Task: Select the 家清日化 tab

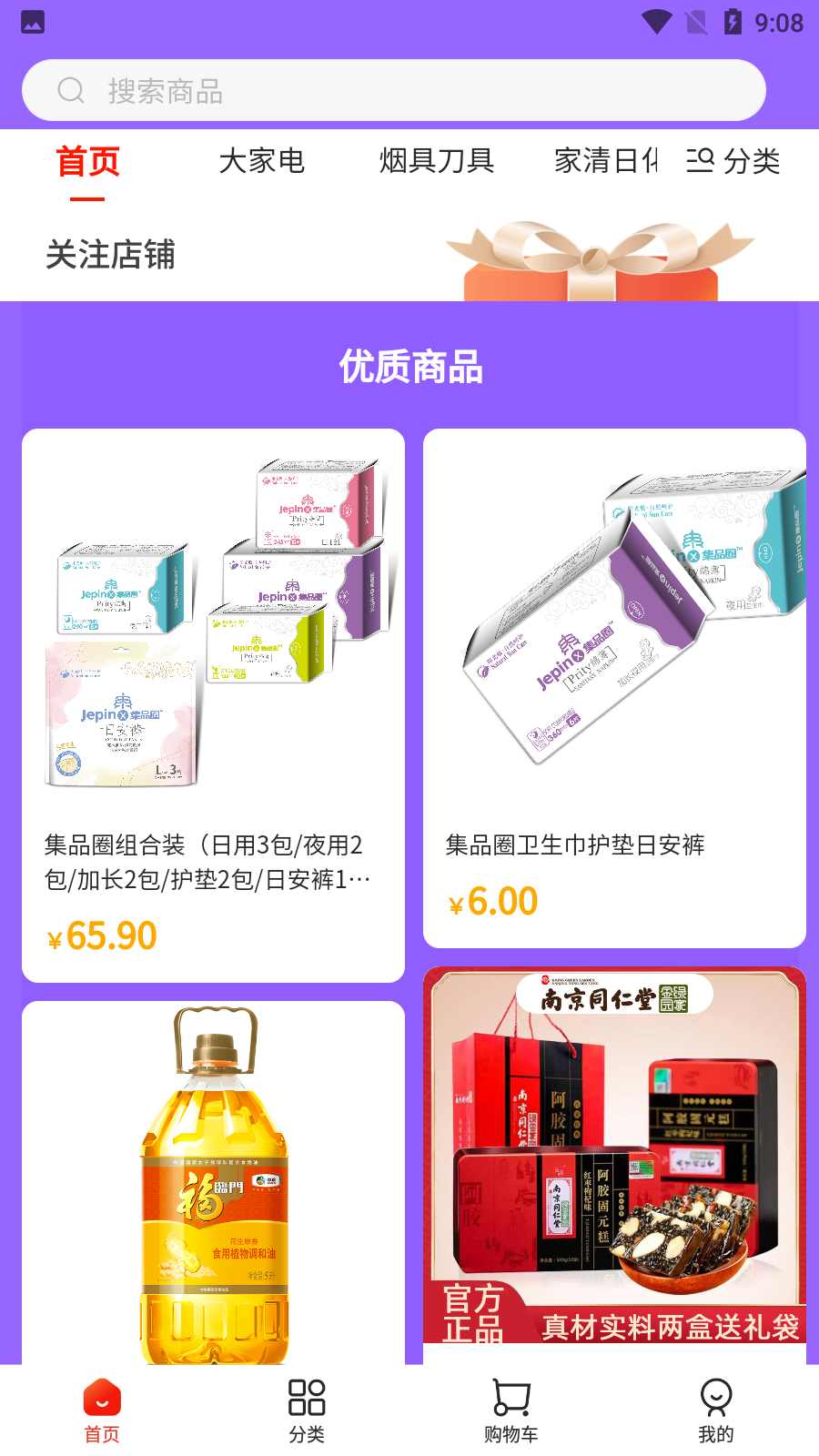Action: pos(605,161)
